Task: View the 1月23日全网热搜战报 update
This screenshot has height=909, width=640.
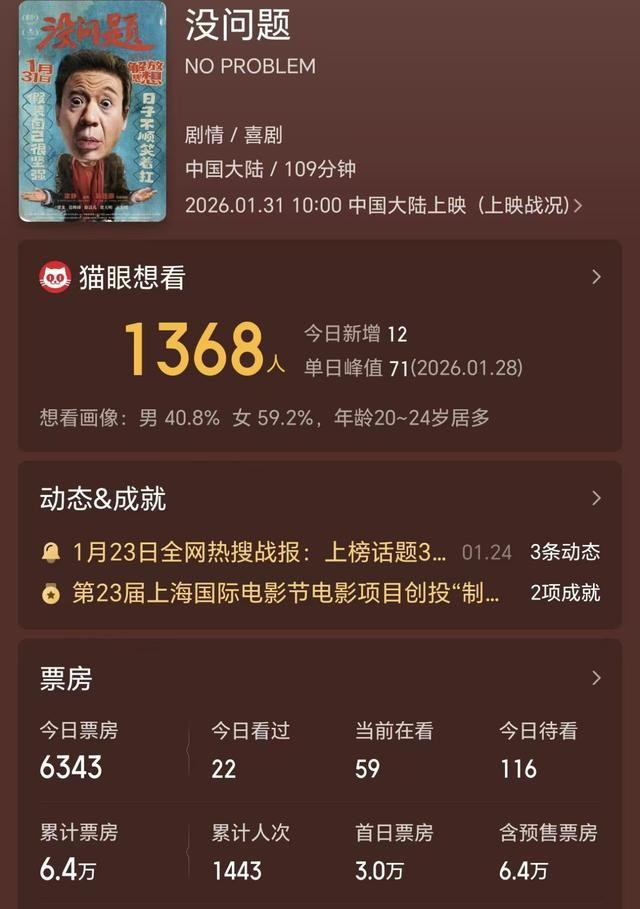Action: (260, 552)
